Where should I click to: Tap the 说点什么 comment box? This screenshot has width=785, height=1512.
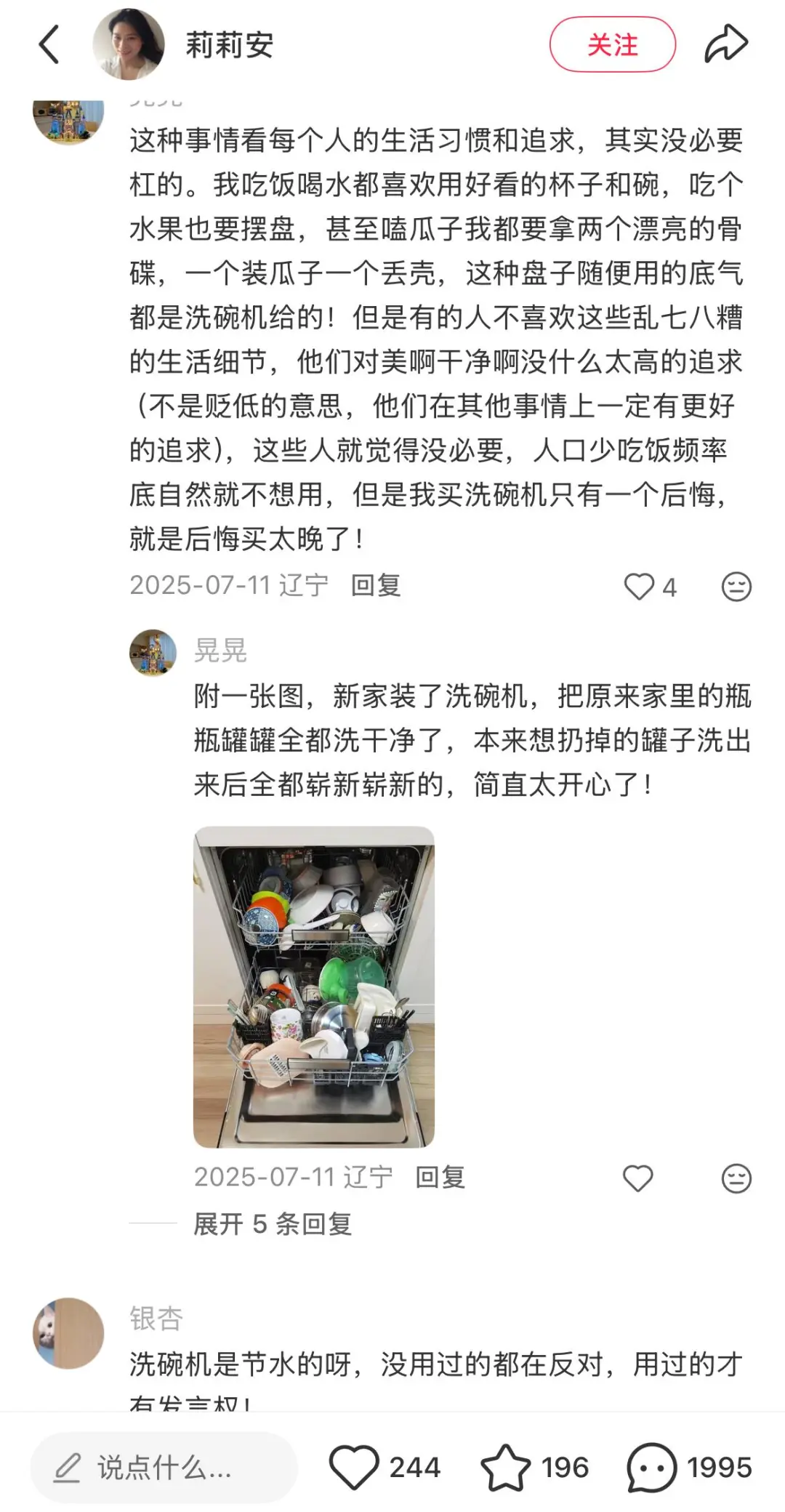tap(164, 1468)
